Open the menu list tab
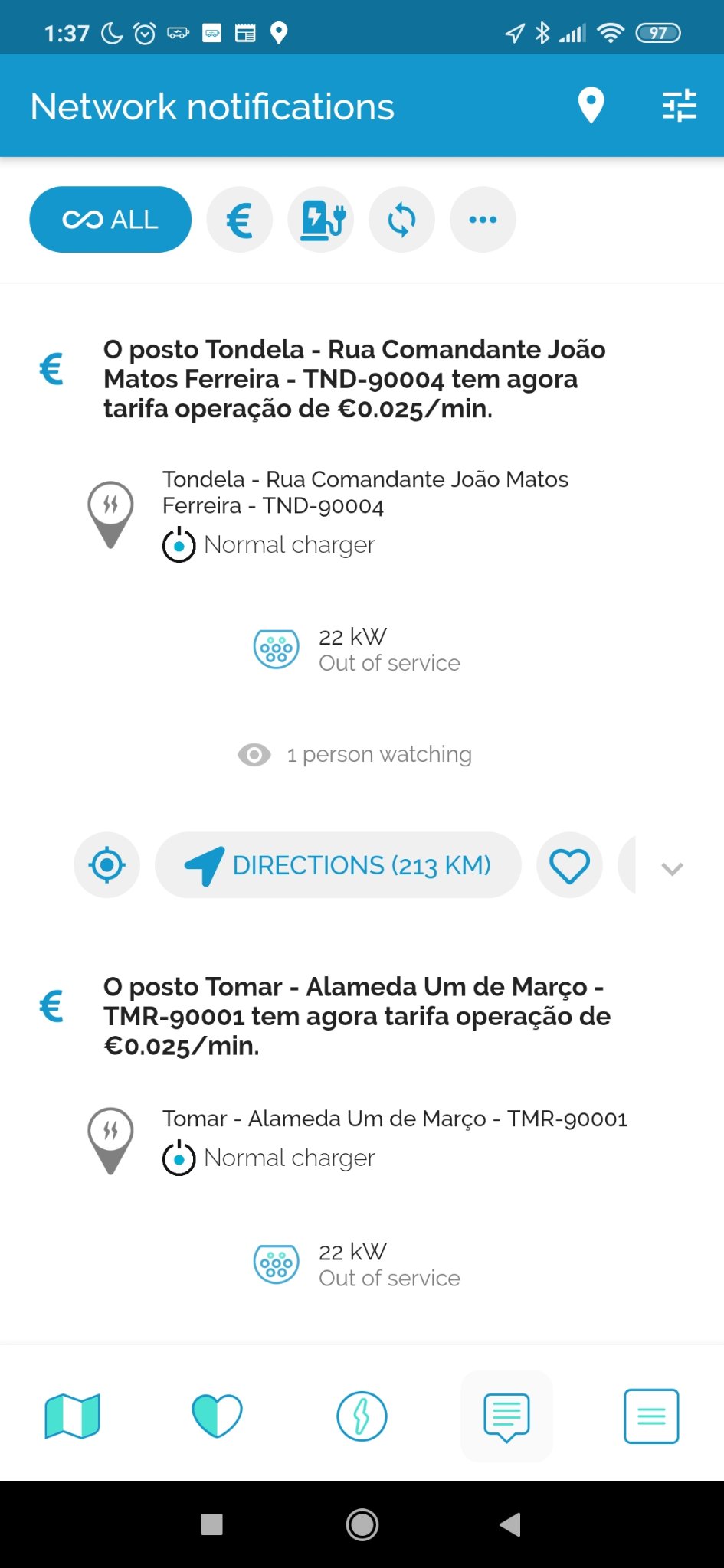This screenshot has height=1568, width=724. pos(651,1416)
